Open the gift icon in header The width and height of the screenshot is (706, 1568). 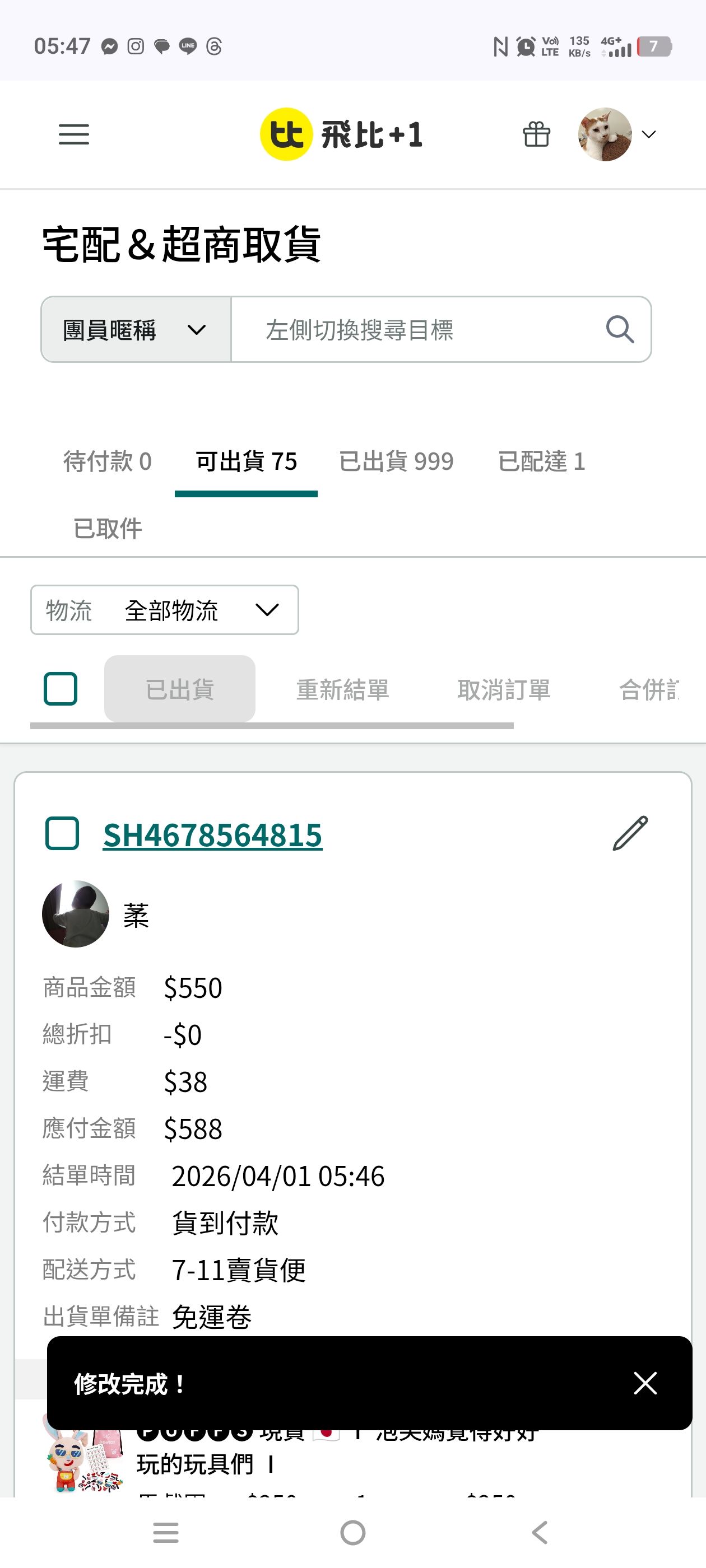click(536, 134)
